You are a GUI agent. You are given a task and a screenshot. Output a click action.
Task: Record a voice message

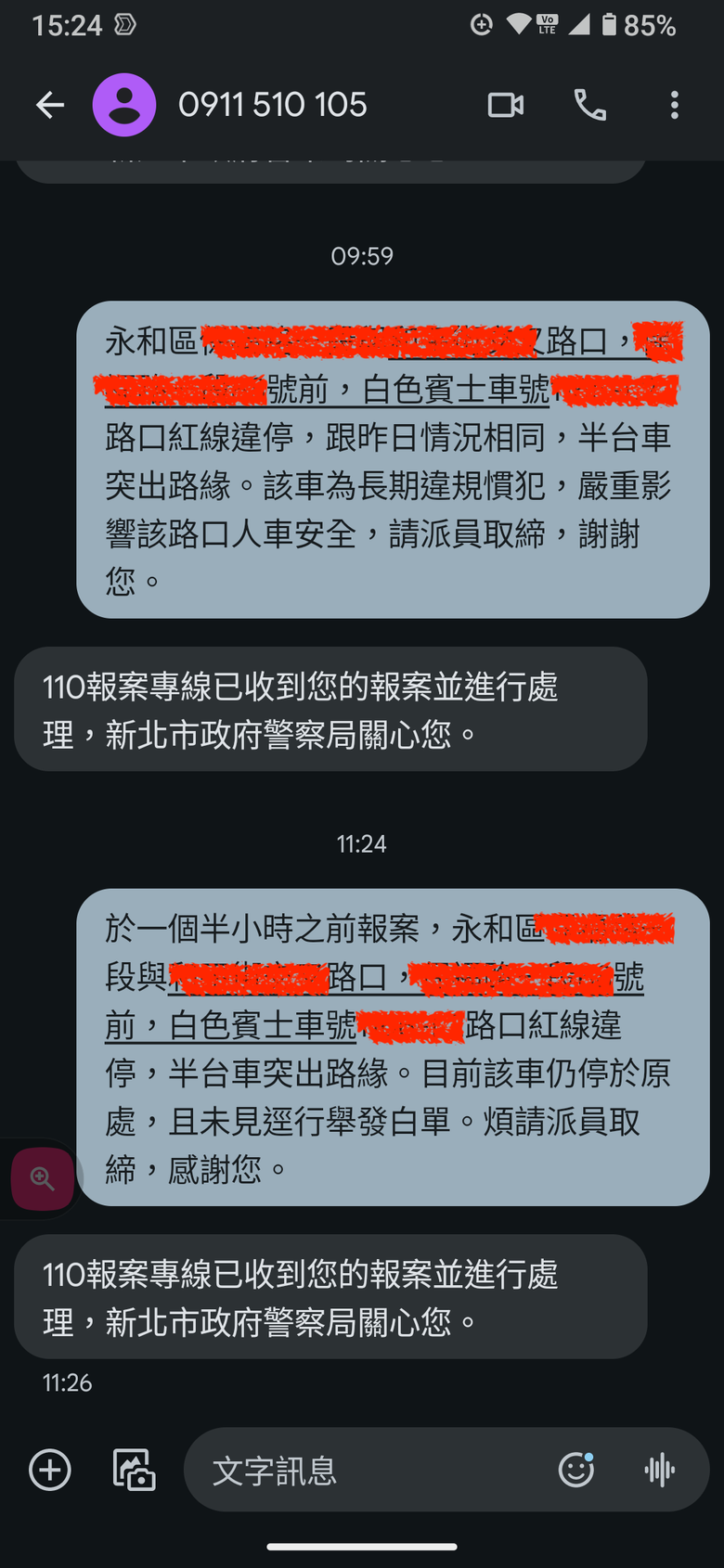coord(660,1470)
